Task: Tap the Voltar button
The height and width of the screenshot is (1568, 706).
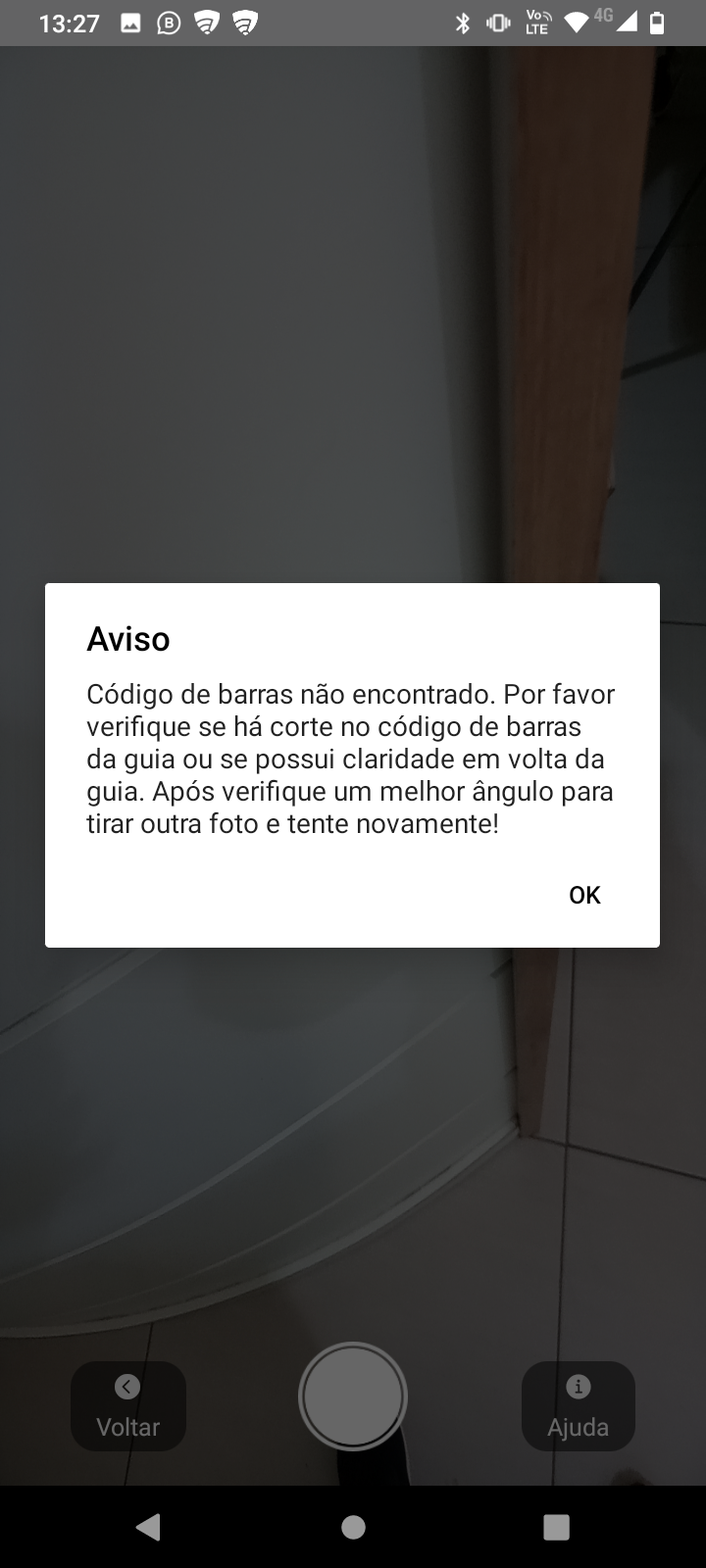Action: (127, 1406)
